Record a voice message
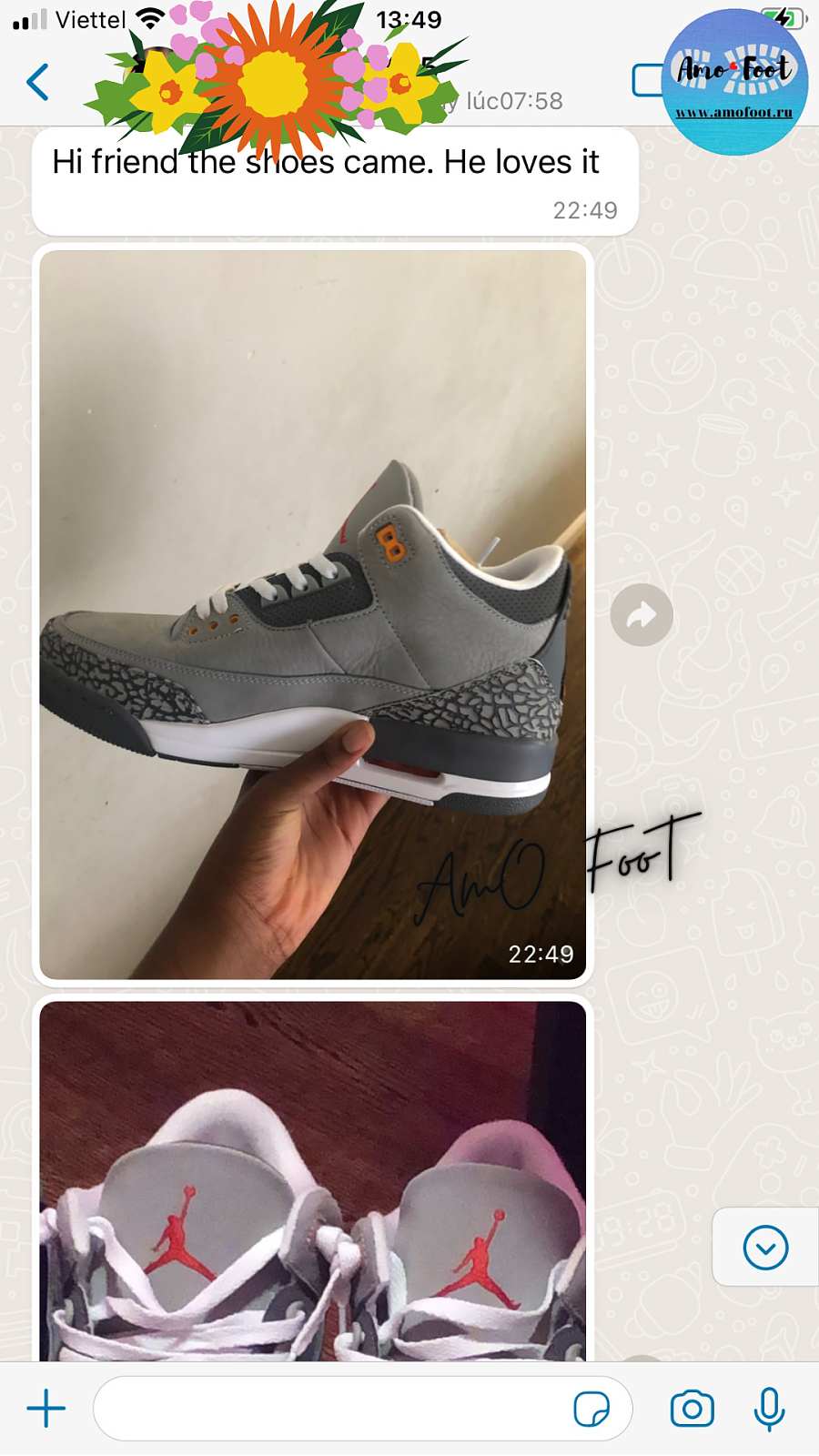Screen dimensions: 819x1456 [x=769, y=1409]
